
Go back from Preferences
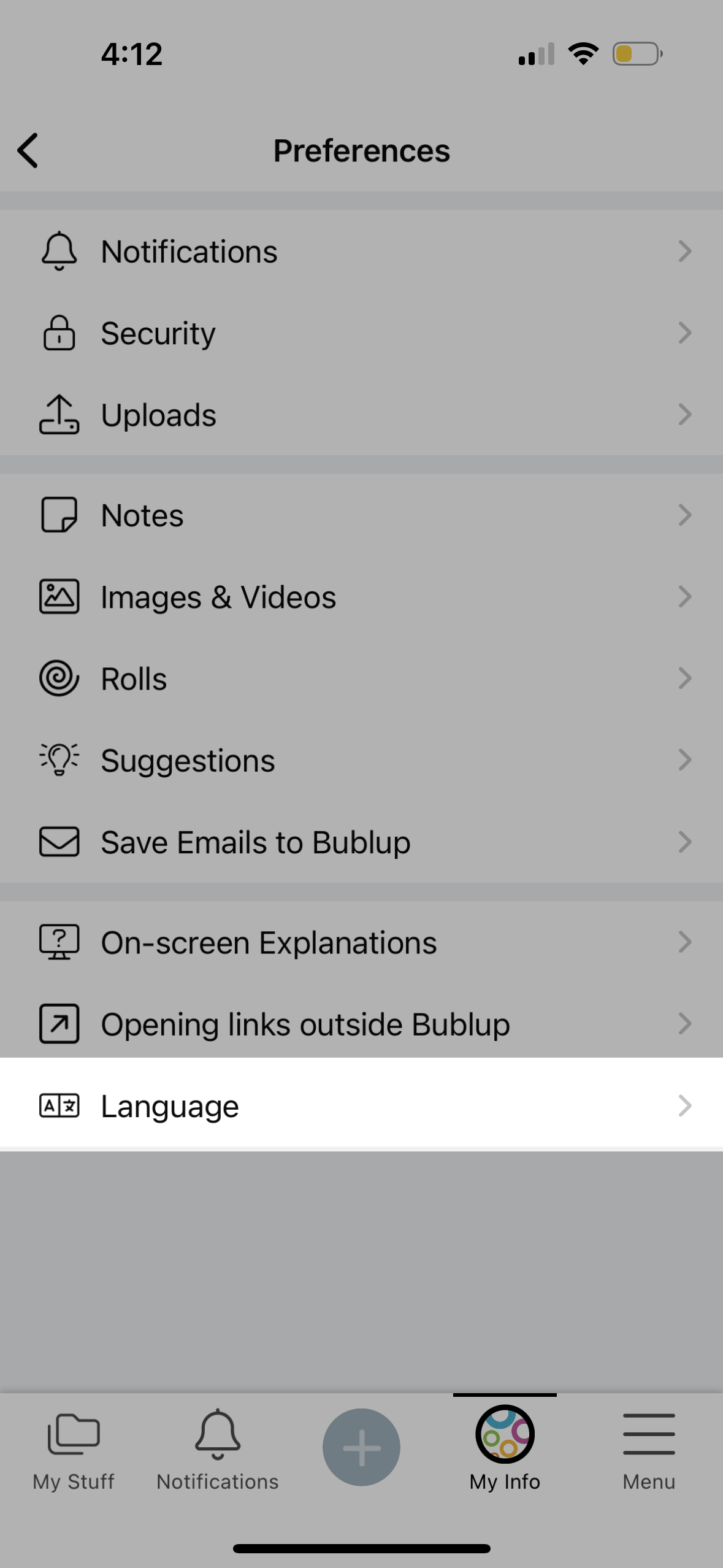pos(28,151)
